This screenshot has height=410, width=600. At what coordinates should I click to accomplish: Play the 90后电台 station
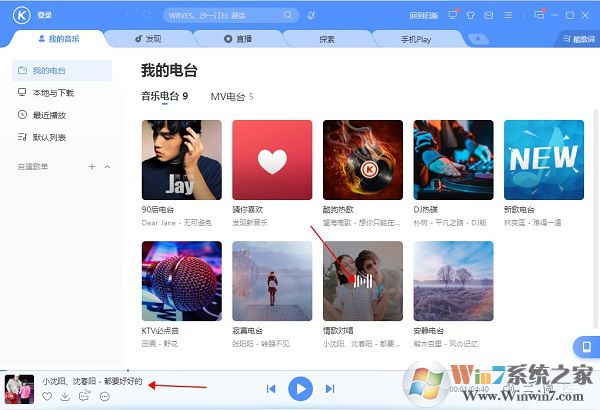pos(181,160)
